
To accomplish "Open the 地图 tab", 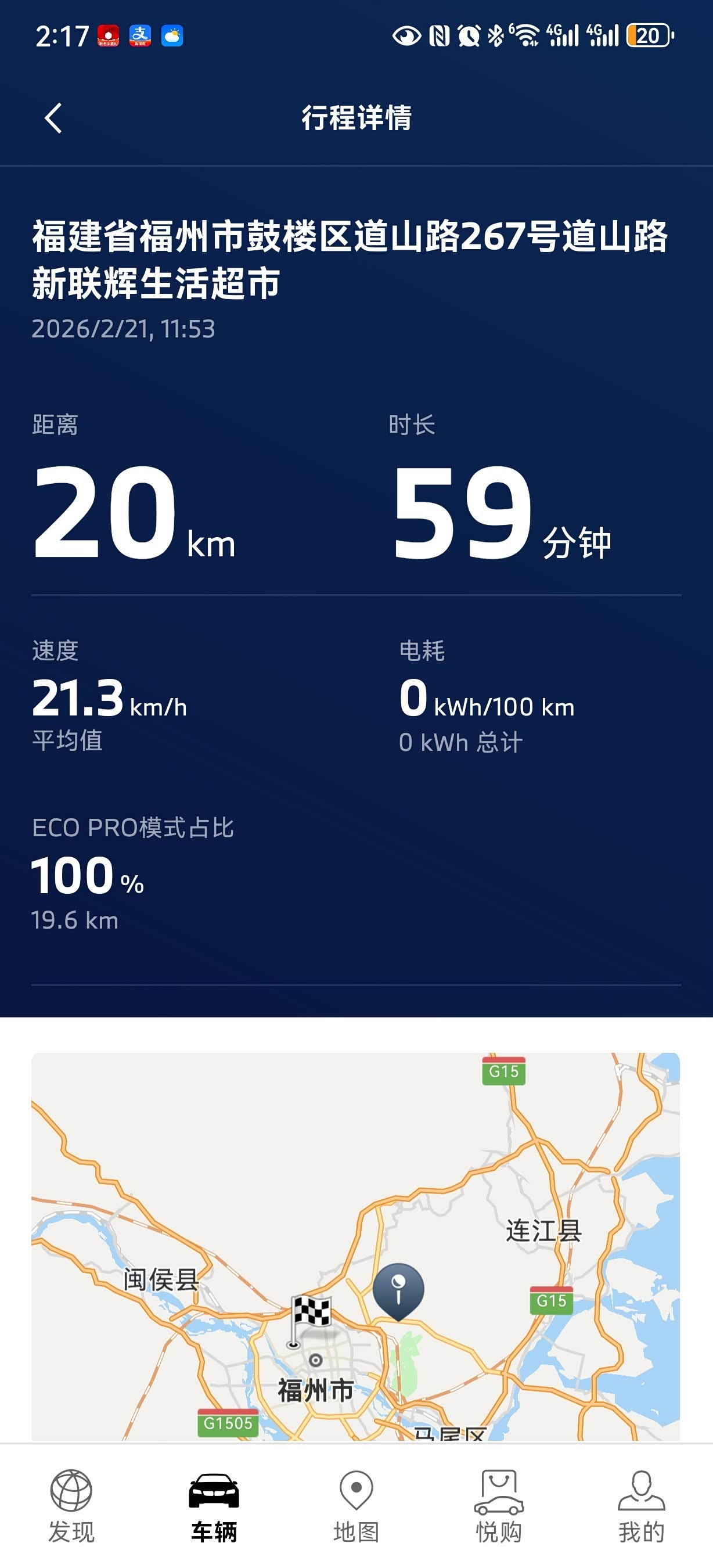I will [x=356, y=1506].
